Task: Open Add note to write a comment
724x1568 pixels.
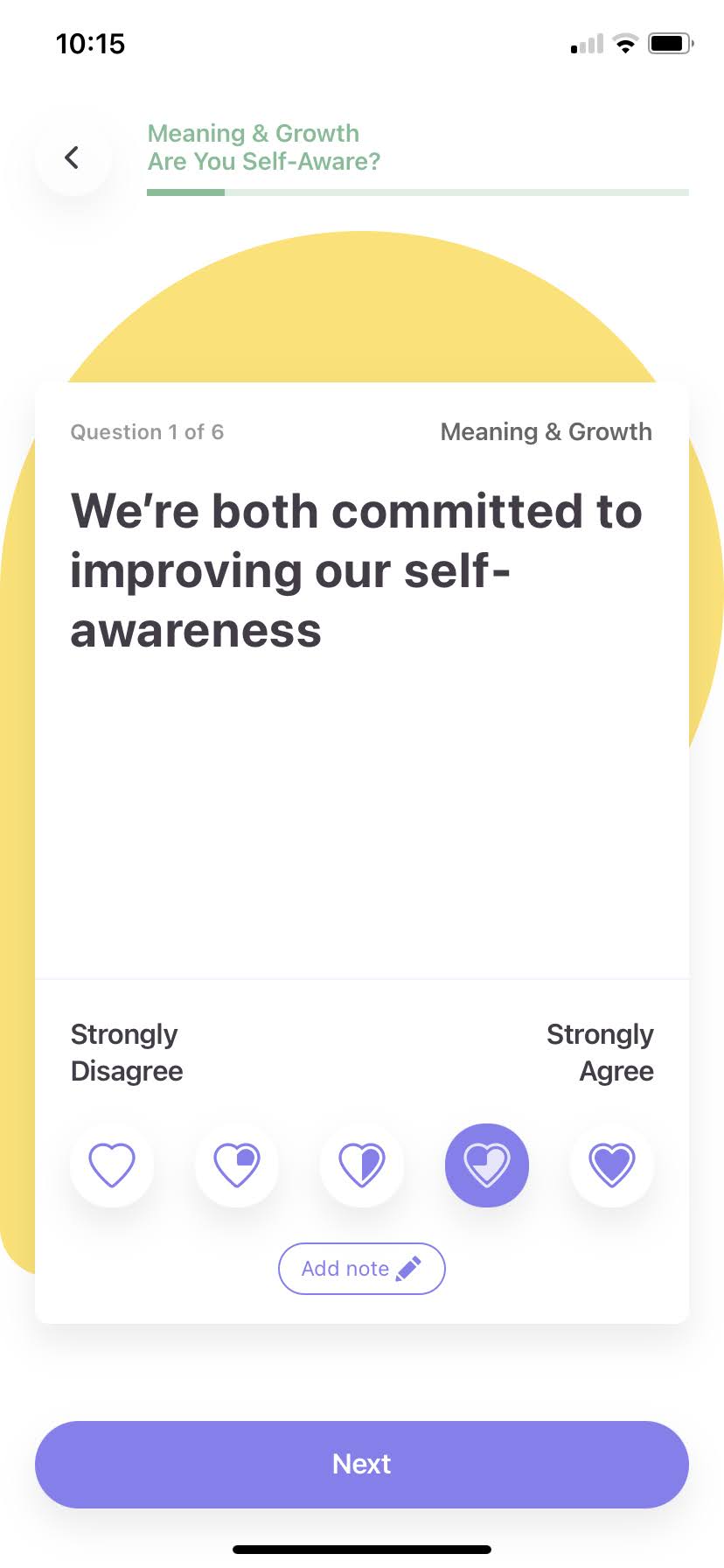Action: pos(361,1268)
